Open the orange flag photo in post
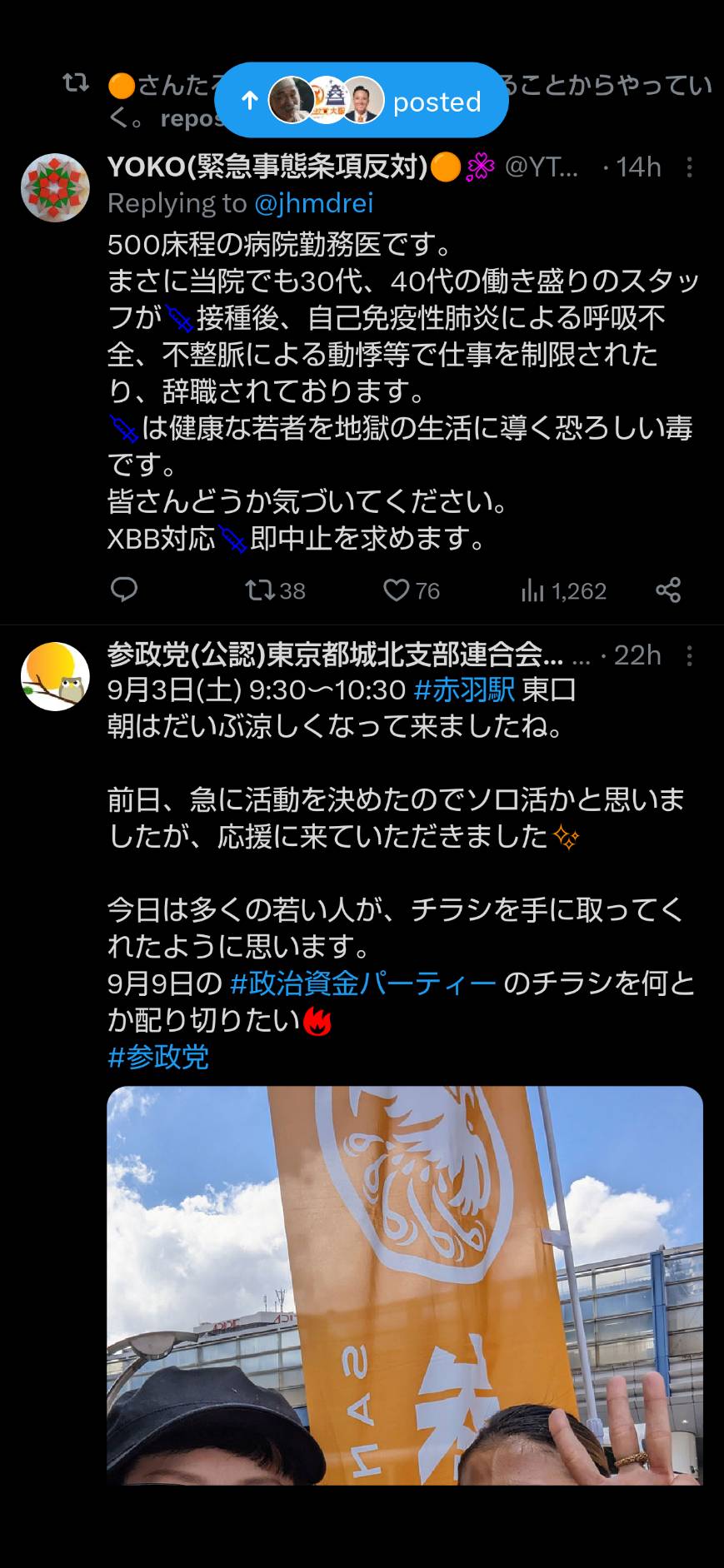The image size is (724, 1568). coord(405,1285)
